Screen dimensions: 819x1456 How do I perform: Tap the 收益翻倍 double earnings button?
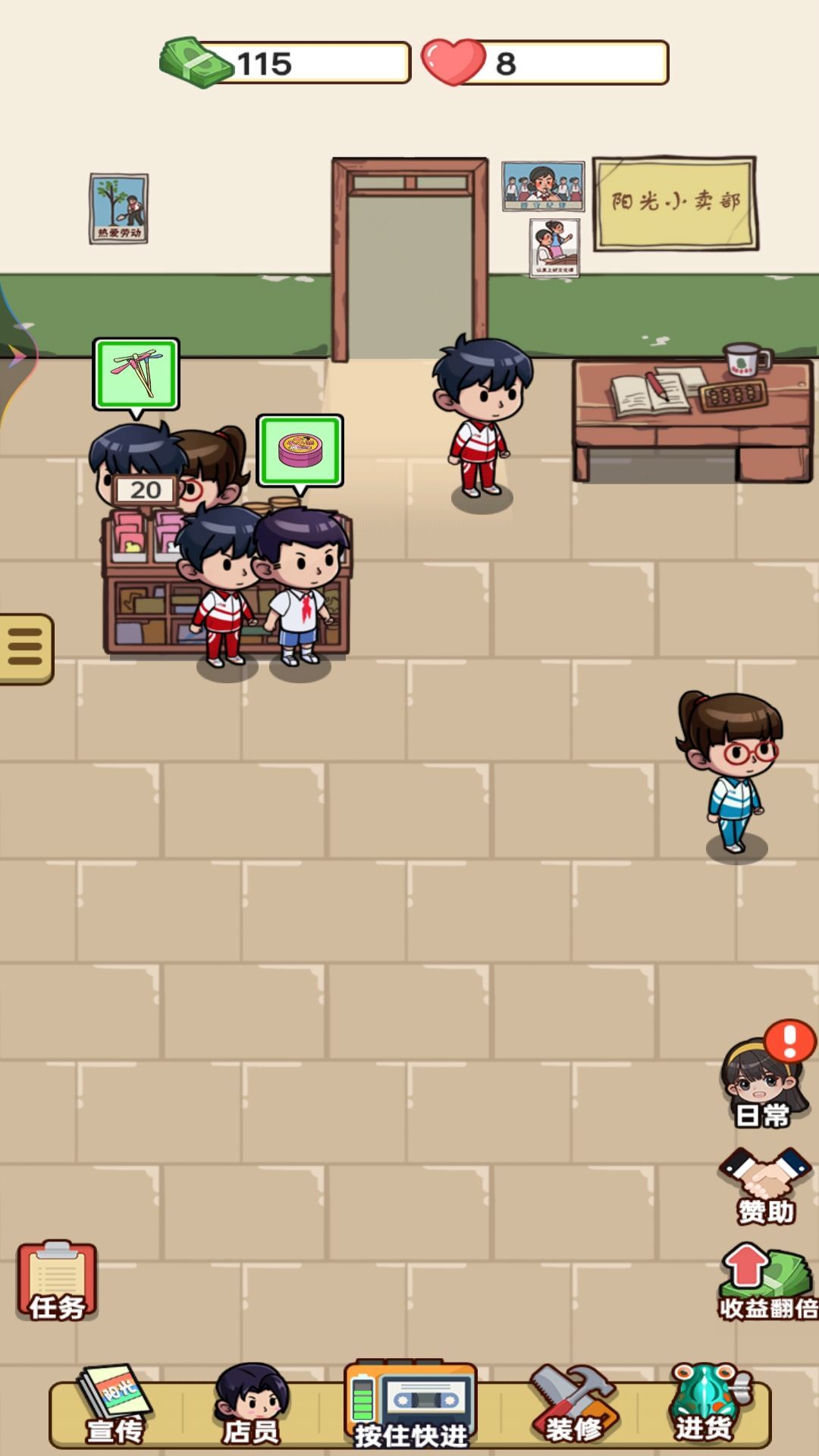point(766,1283)
